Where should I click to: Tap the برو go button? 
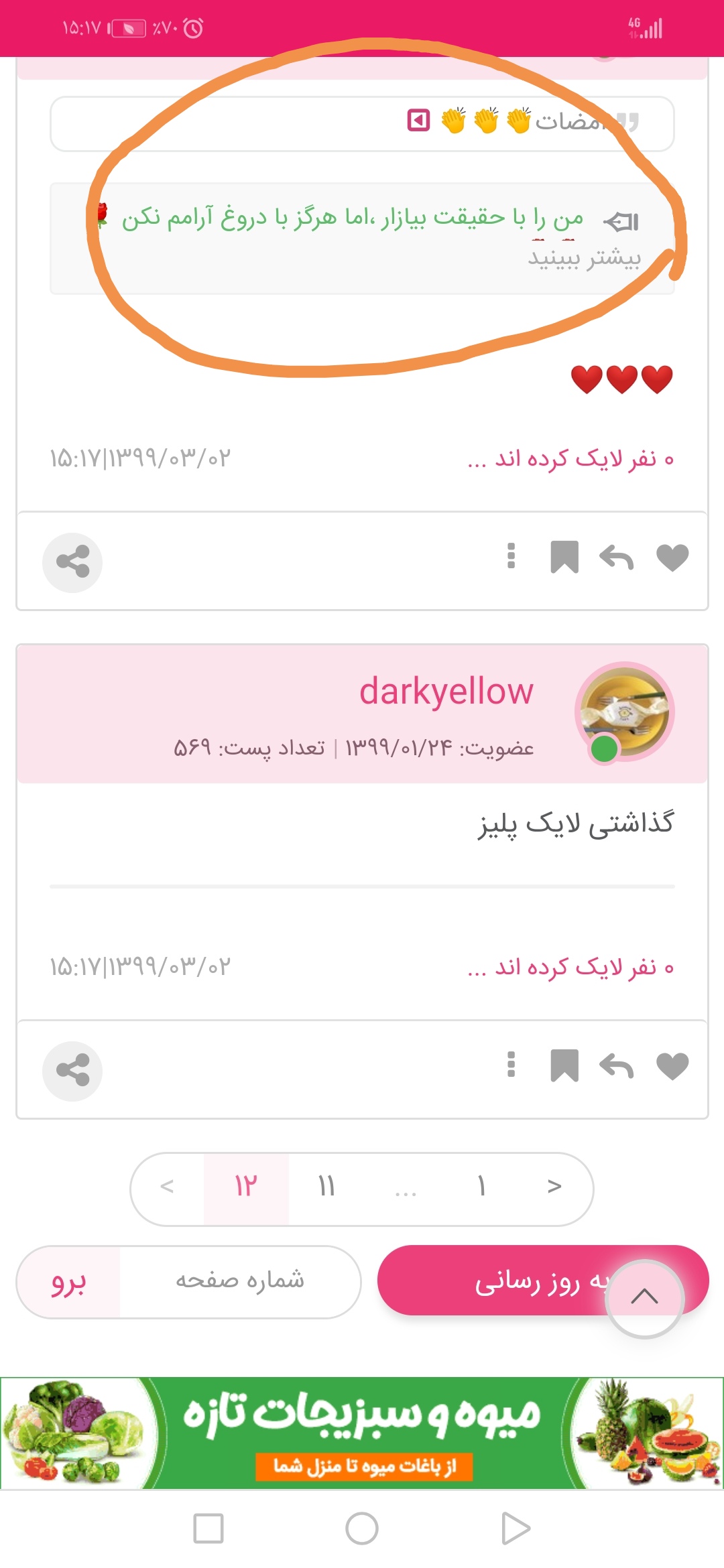[x=68, y=1281]
